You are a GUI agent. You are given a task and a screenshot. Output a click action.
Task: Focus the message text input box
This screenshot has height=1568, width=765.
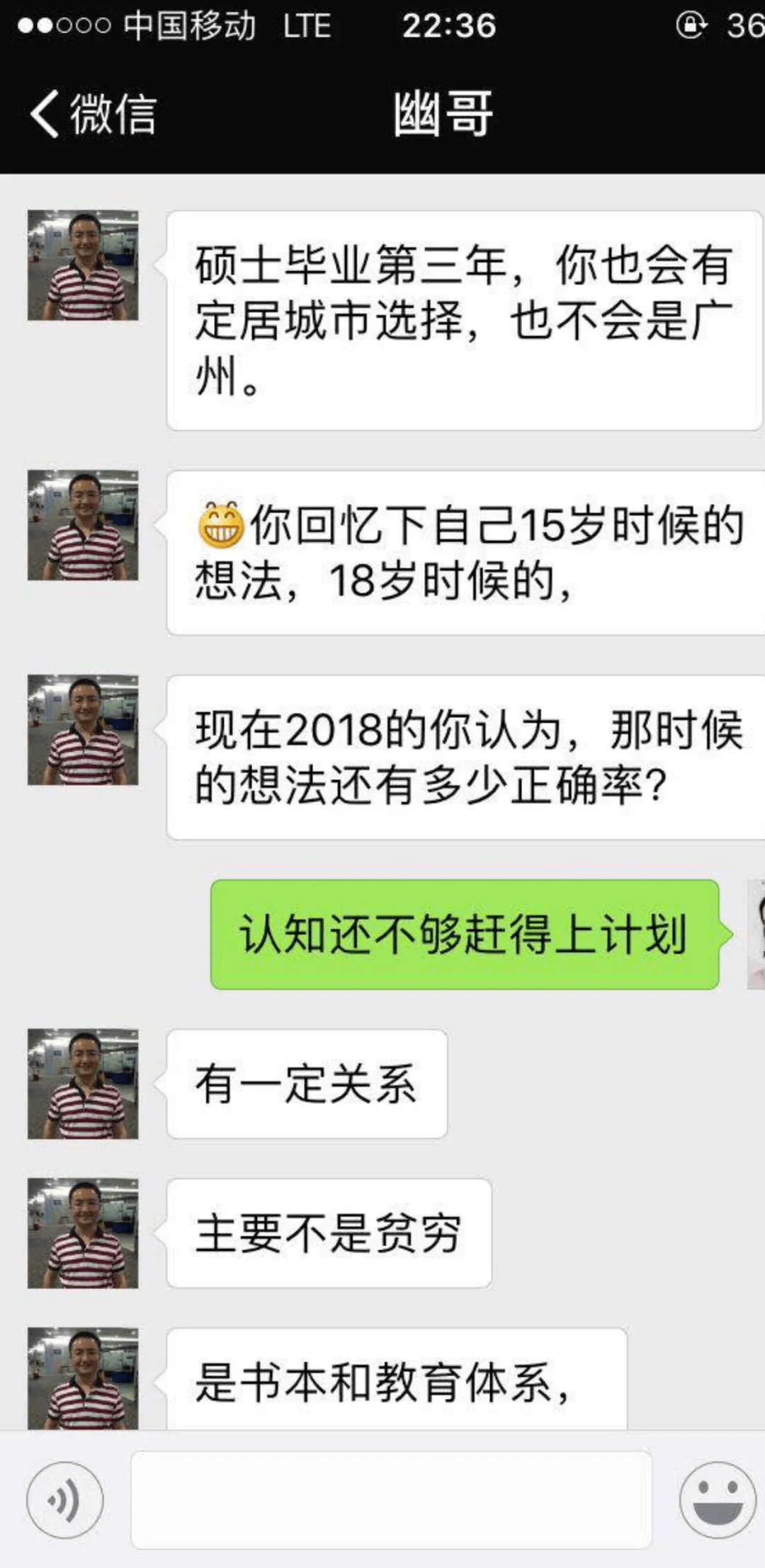[391, 1500]
